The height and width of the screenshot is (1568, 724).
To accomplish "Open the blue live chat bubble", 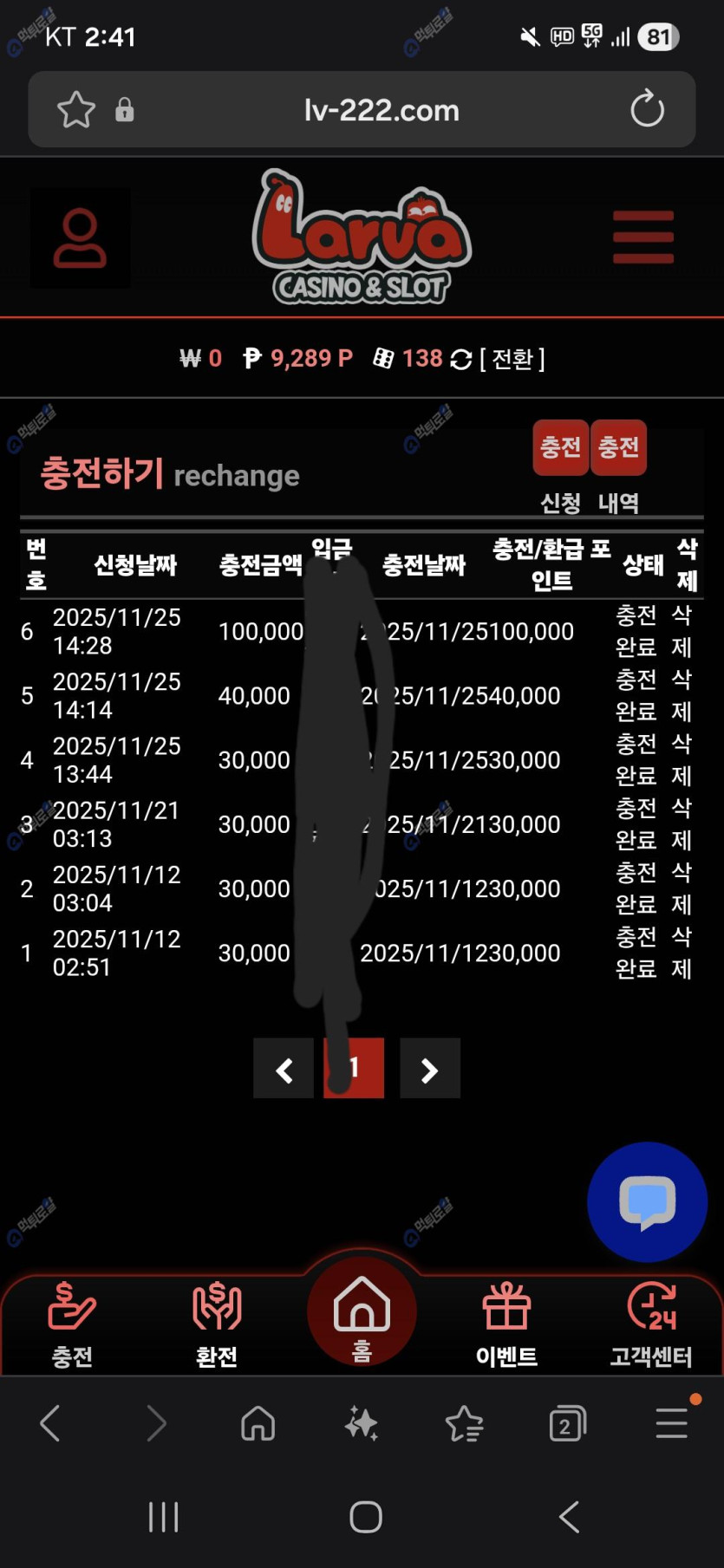I will pyautogui.click(x=647, y=1201).
